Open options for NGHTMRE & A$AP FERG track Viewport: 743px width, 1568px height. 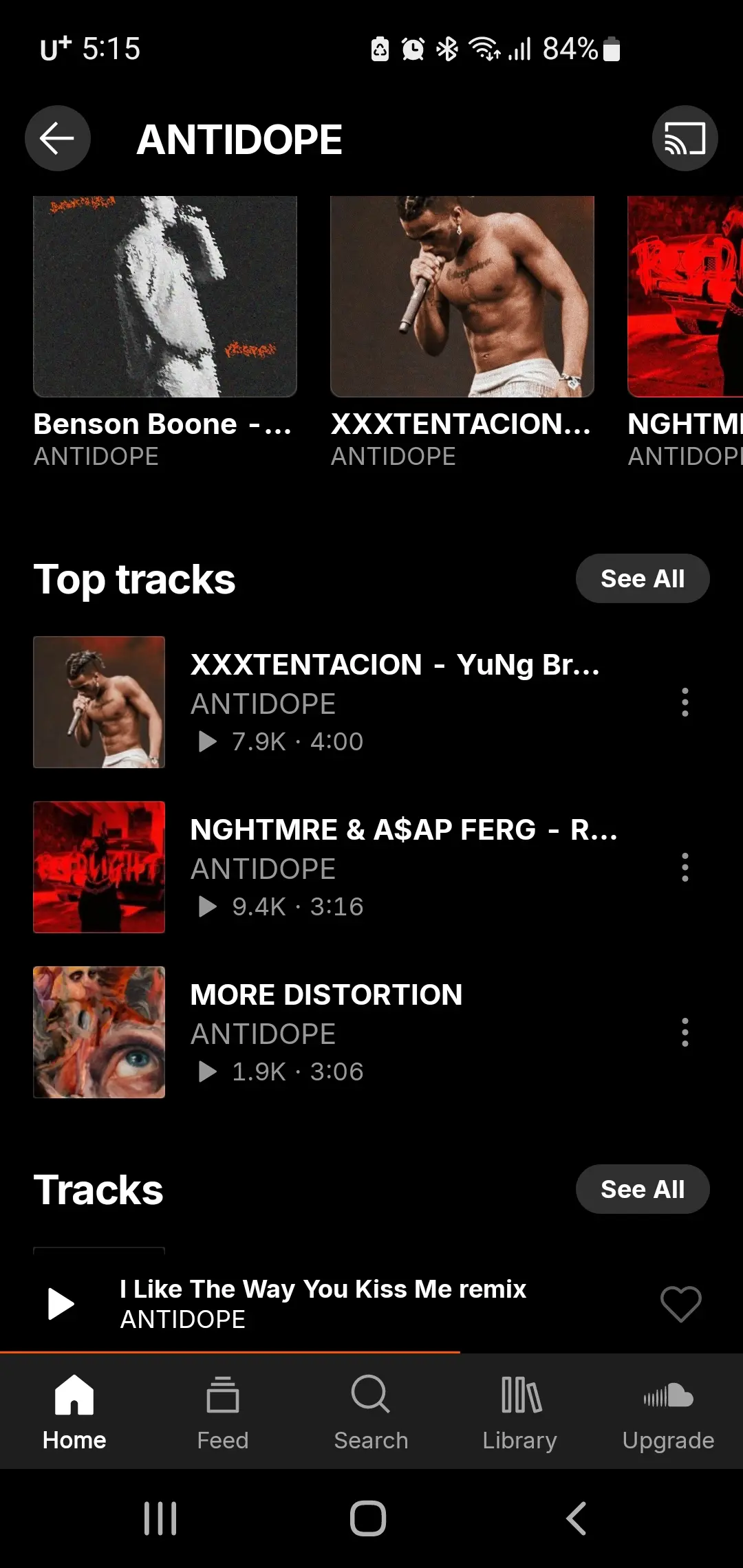[685, 867]
